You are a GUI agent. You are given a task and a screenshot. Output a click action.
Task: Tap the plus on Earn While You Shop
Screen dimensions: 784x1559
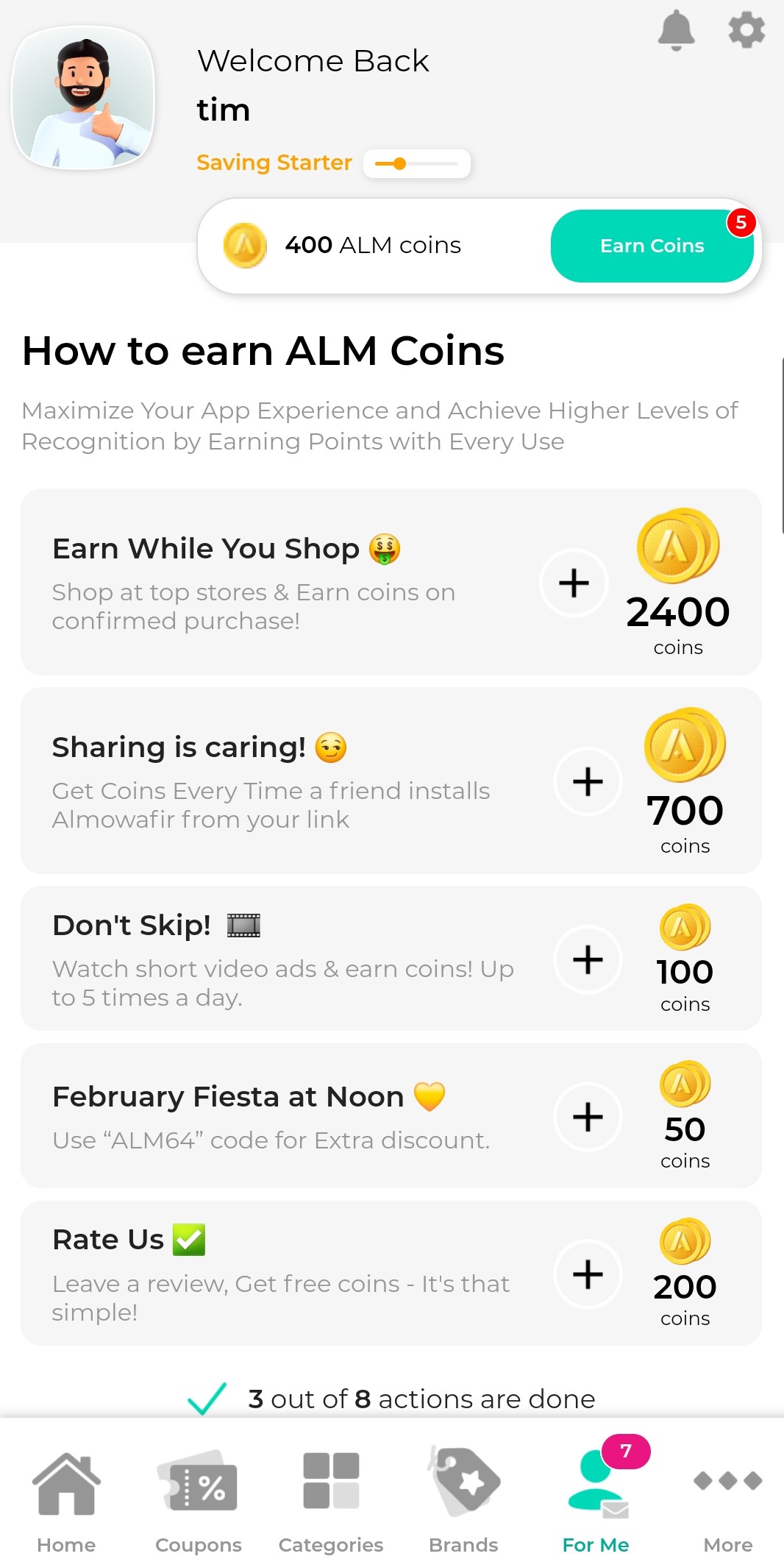click(574, 583)
